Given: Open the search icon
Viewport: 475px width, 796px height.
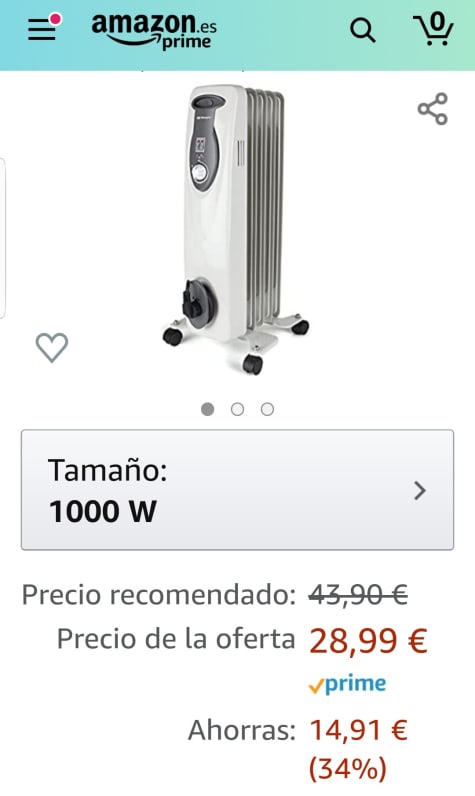Looking at the screenshot, I should 362,31.
